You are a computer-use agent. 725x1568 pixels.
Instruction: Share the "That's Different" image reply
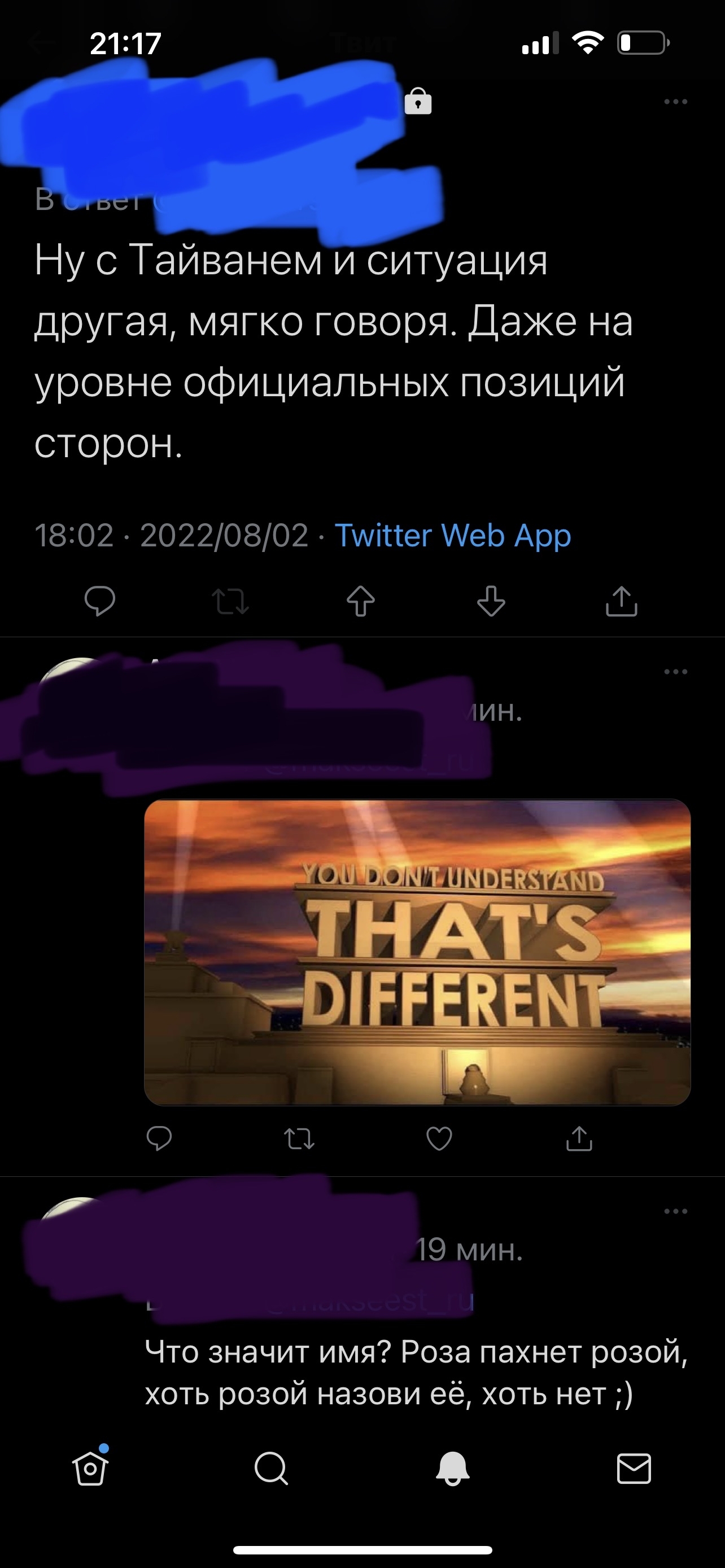pos(579,1138)
